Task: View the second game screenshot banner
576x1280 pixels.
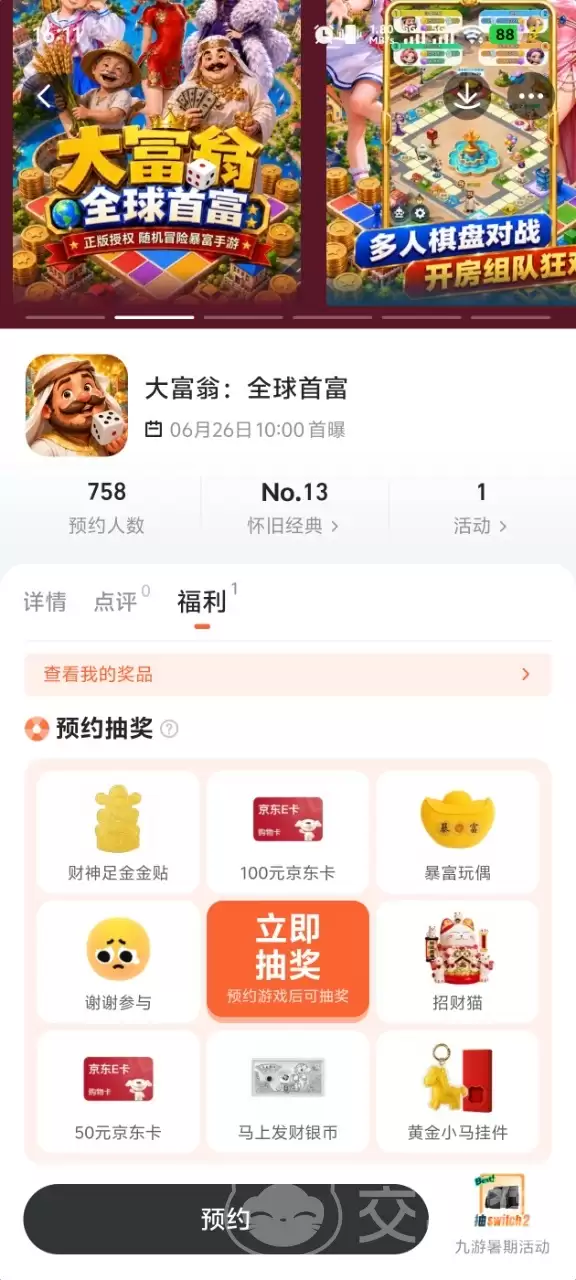Action: coord(451,153)
